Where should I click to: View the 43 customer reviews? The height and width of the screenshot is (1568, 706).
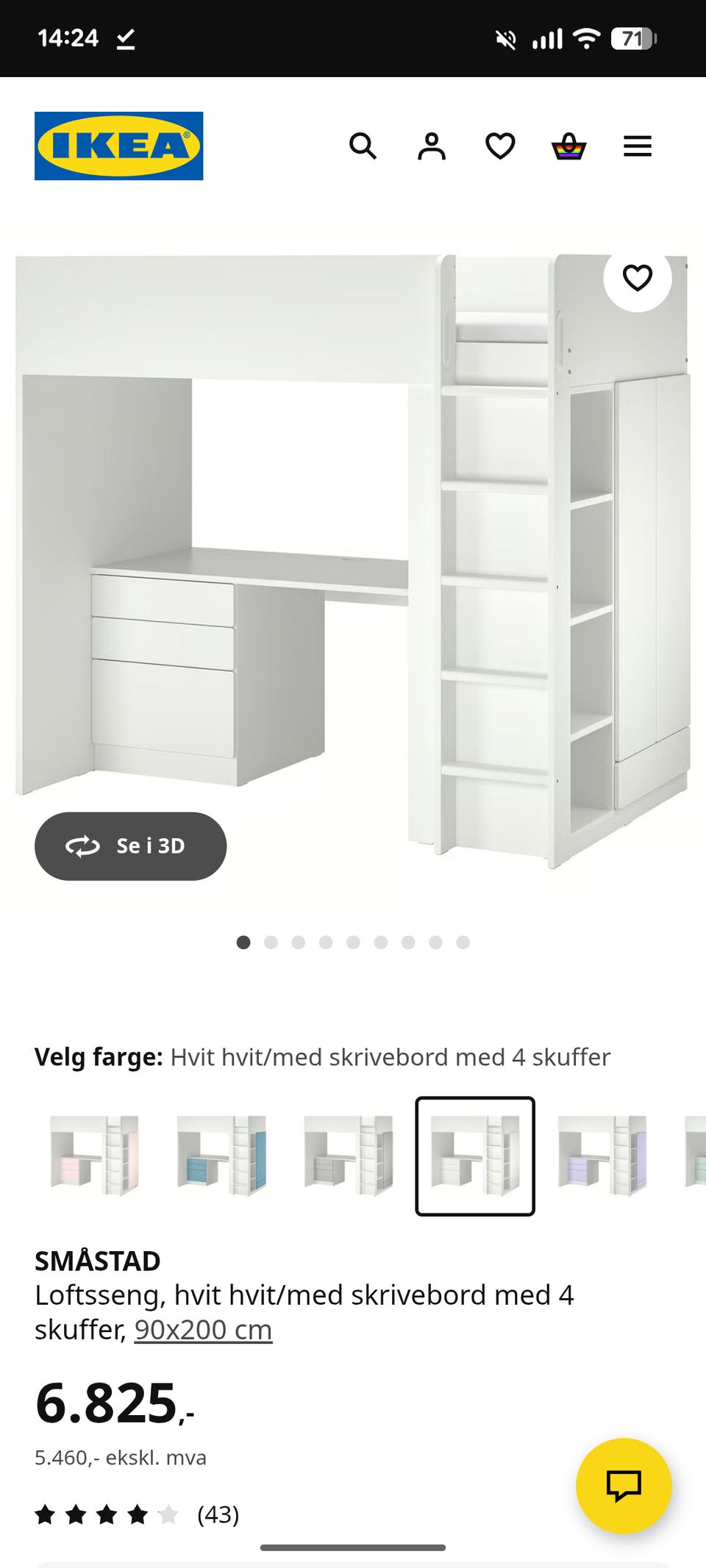point(218,1514)
